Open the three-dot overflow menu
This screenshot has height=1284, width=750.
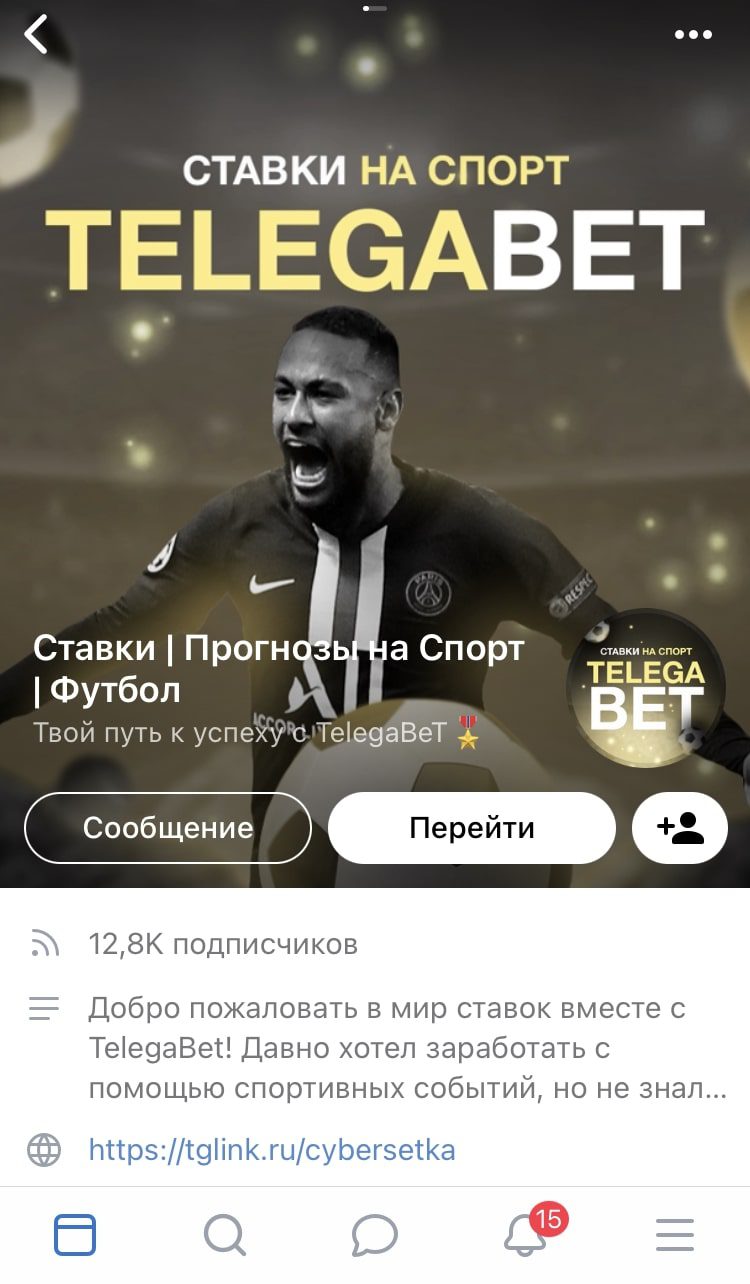693,35
